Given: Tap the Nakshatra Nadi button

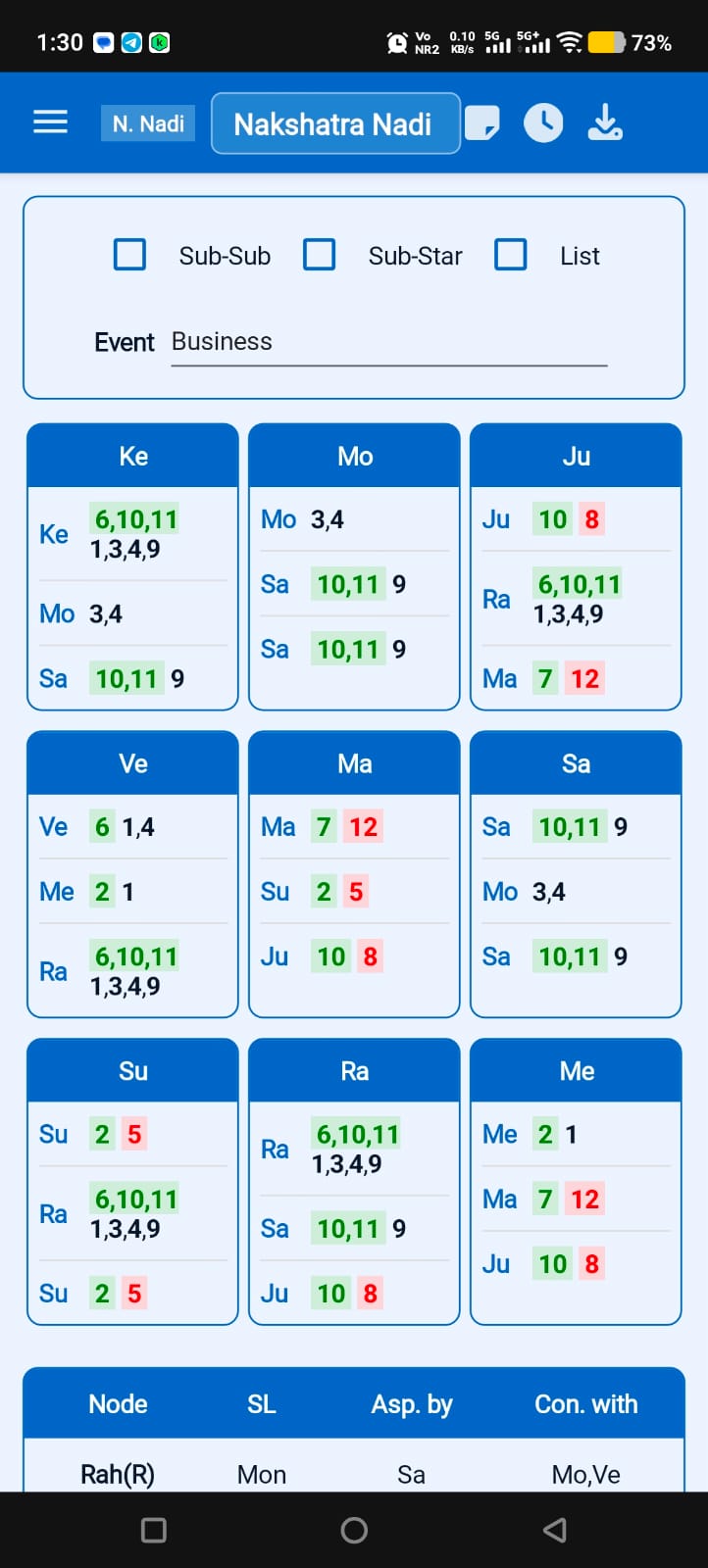Looking at the screenshot, I should [x=335, y=123].
